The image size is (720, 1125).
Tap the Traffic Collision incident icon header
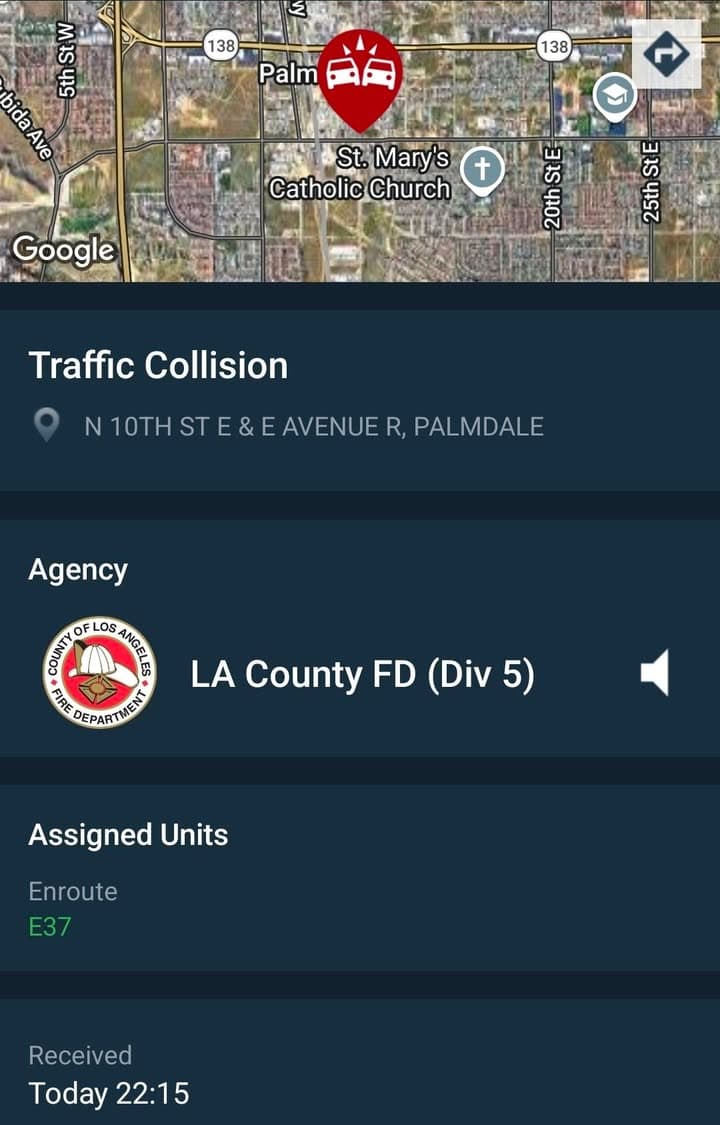[x=158, y=366]
